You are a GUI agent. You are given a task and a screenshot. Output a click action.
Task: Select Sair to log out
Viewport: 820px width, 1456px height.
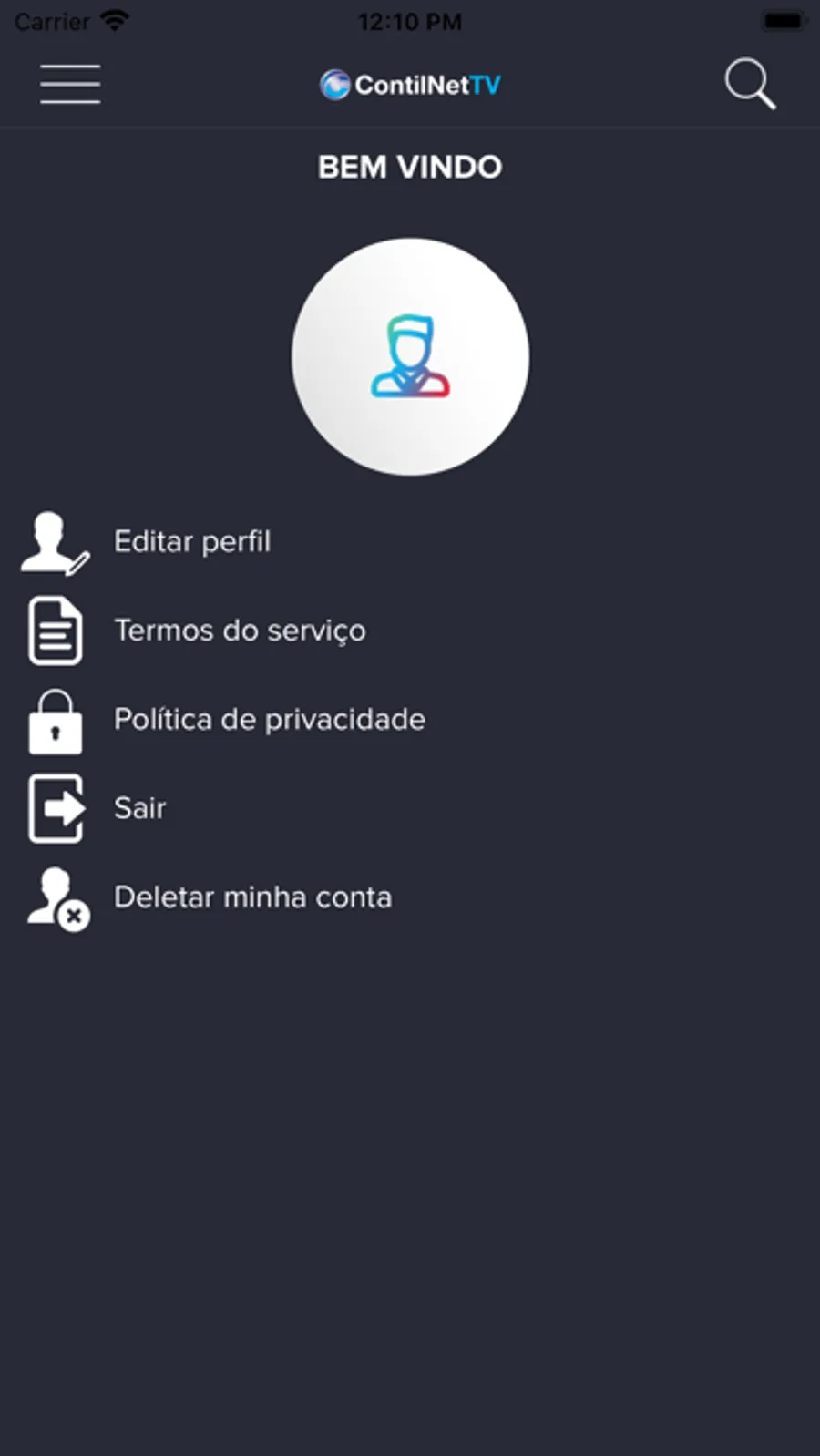click(139, 808)
